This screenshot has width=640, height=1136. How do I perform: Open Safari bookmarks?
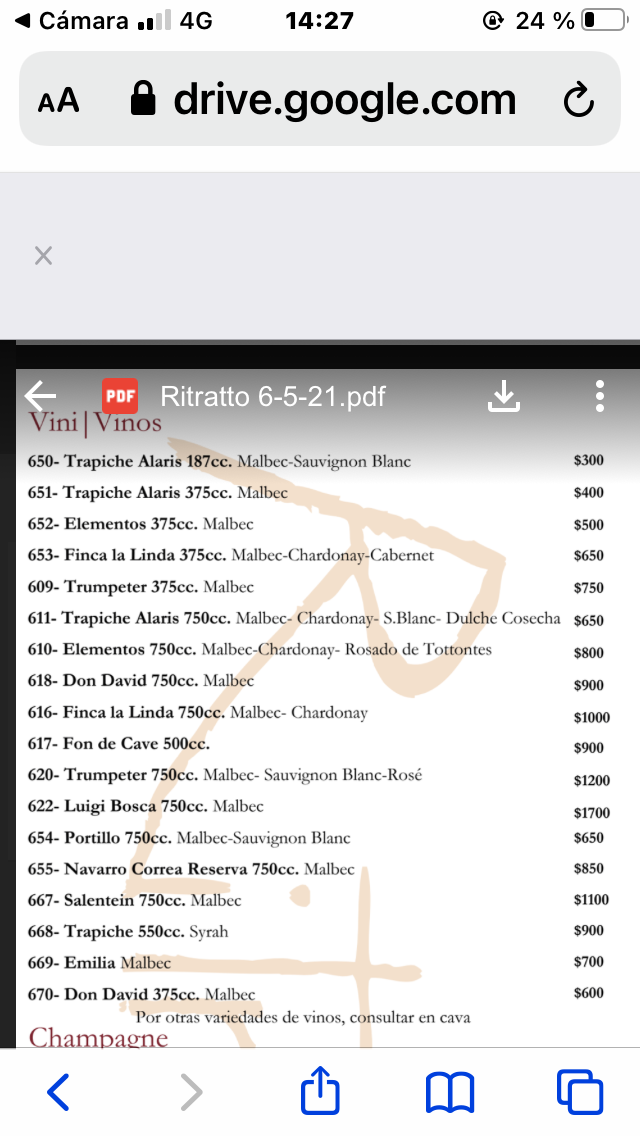[x=449, y=1093]
